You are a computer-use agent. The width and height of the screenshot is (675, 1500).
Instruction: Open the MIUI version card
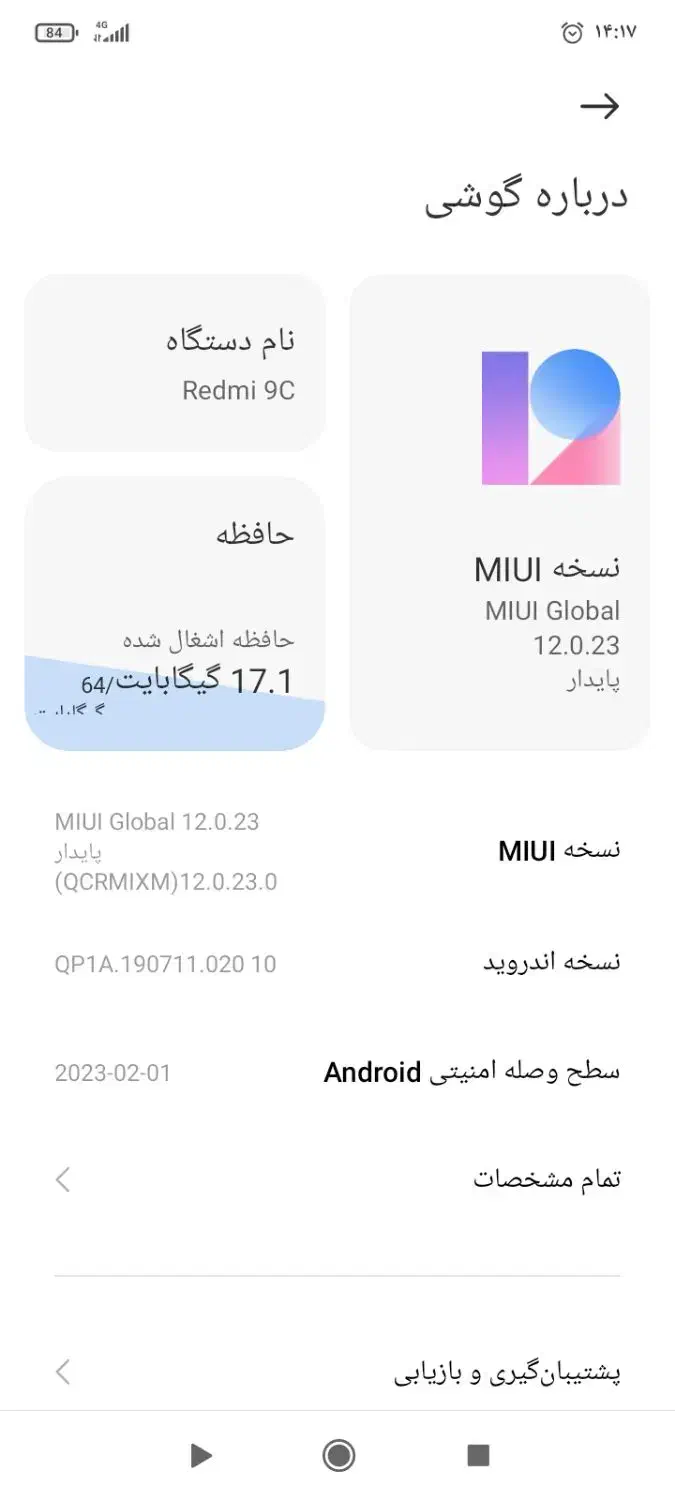coord(500,512)
